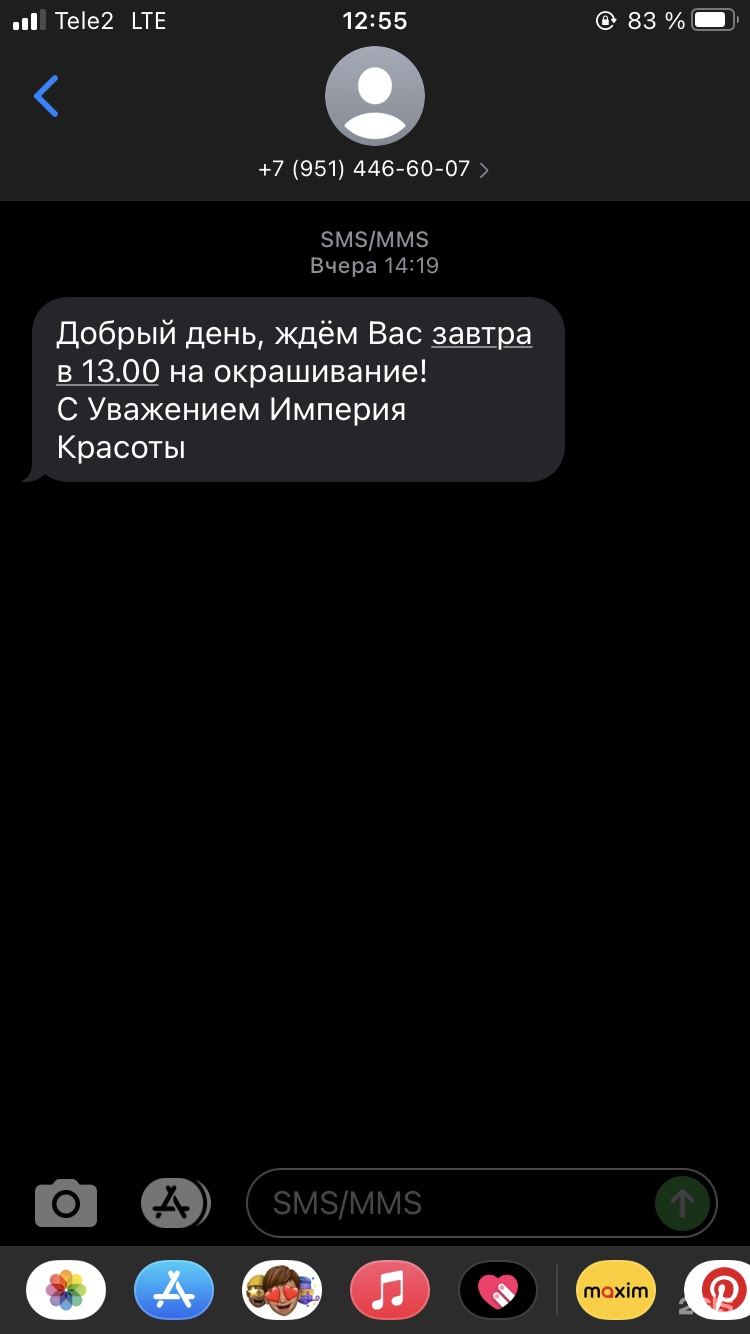Viewport: 750px width, 1334px height.
Task: Send the message with the arrow button
Action: 682,1203
